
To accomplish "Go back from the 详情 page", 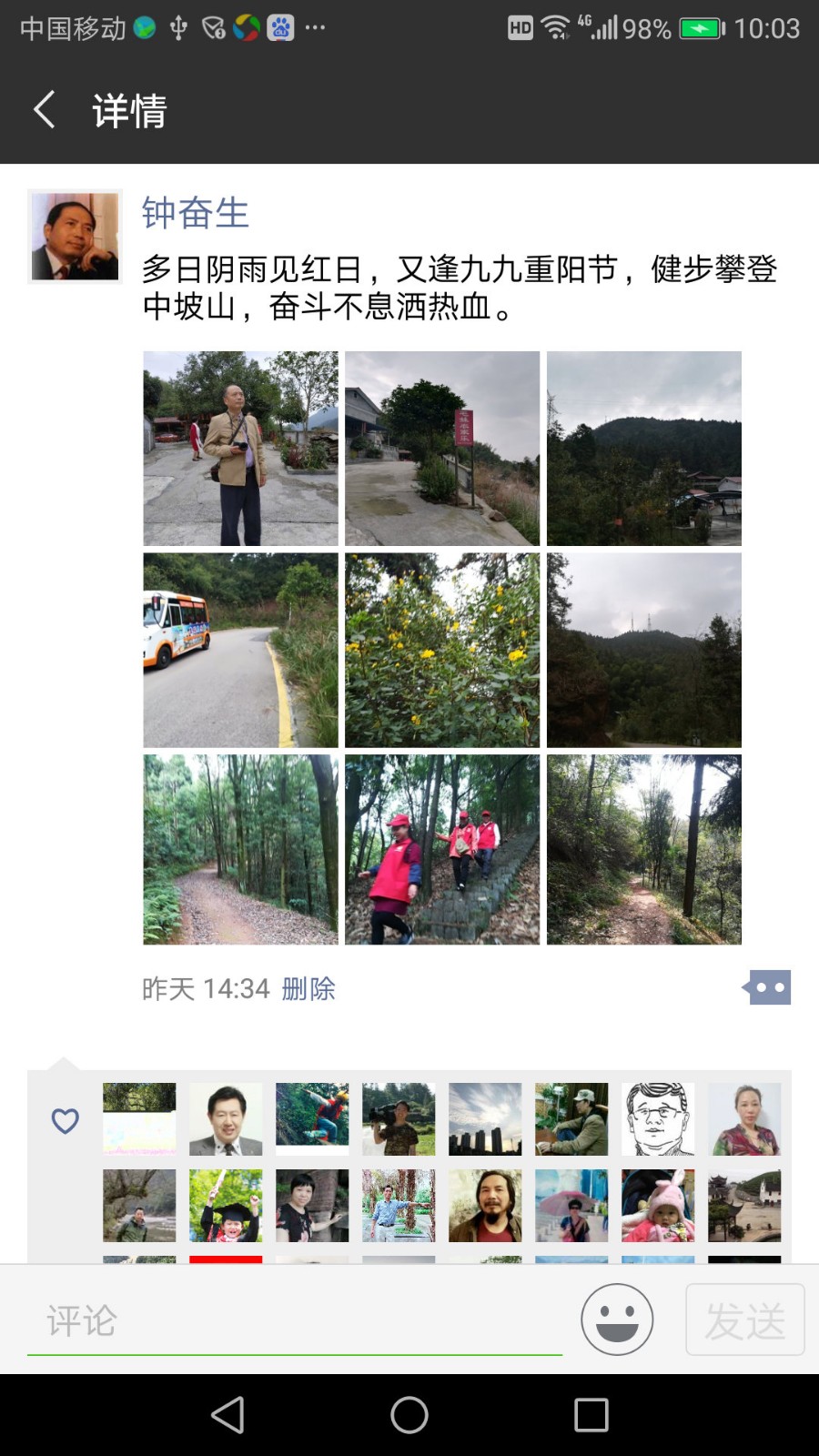I will (45, 110).
